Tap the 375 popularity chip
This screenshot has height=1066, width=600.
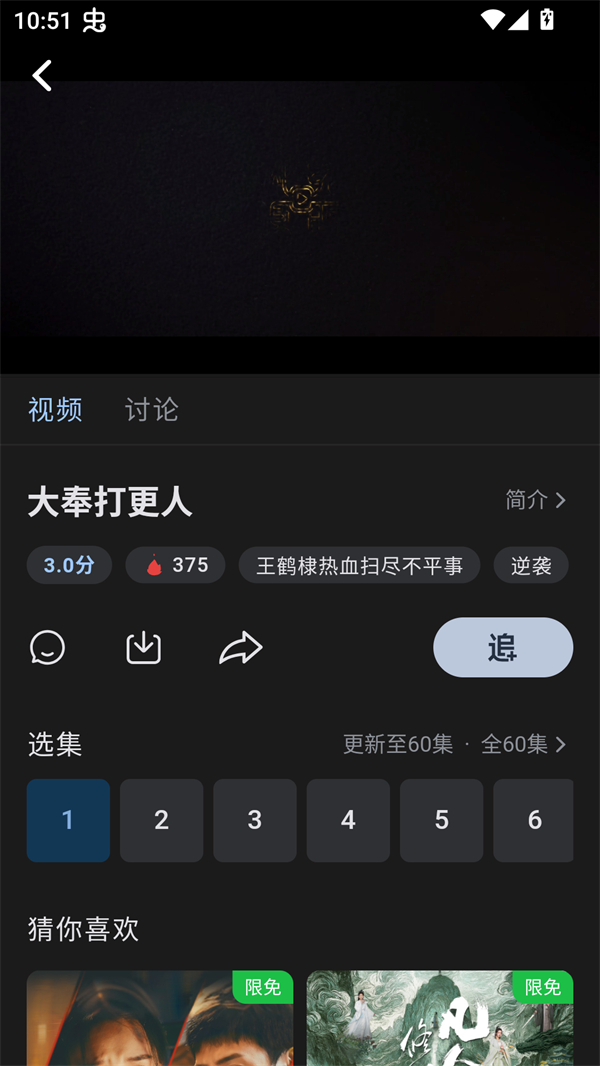pyautogui.click(x=175, y=565)
